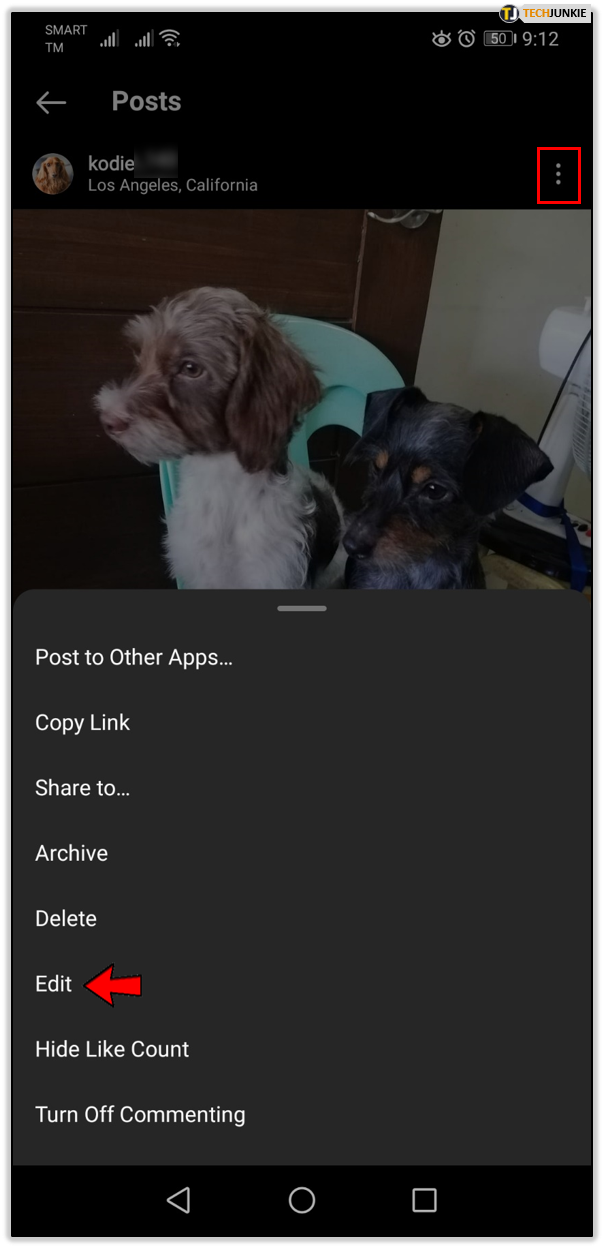Select Hide Like Count
Screen dimensions: 604x1248
click(x=112, y=1049)
